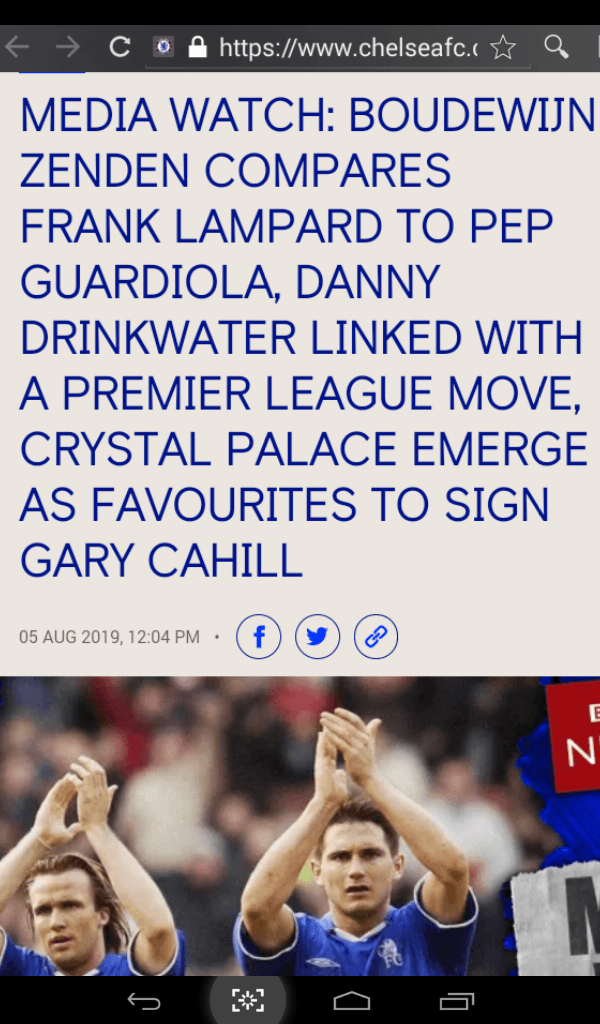Viewport: 600px width, 1024px height.
Task: Open the browser search magnifier
Action: coord(556,47)
